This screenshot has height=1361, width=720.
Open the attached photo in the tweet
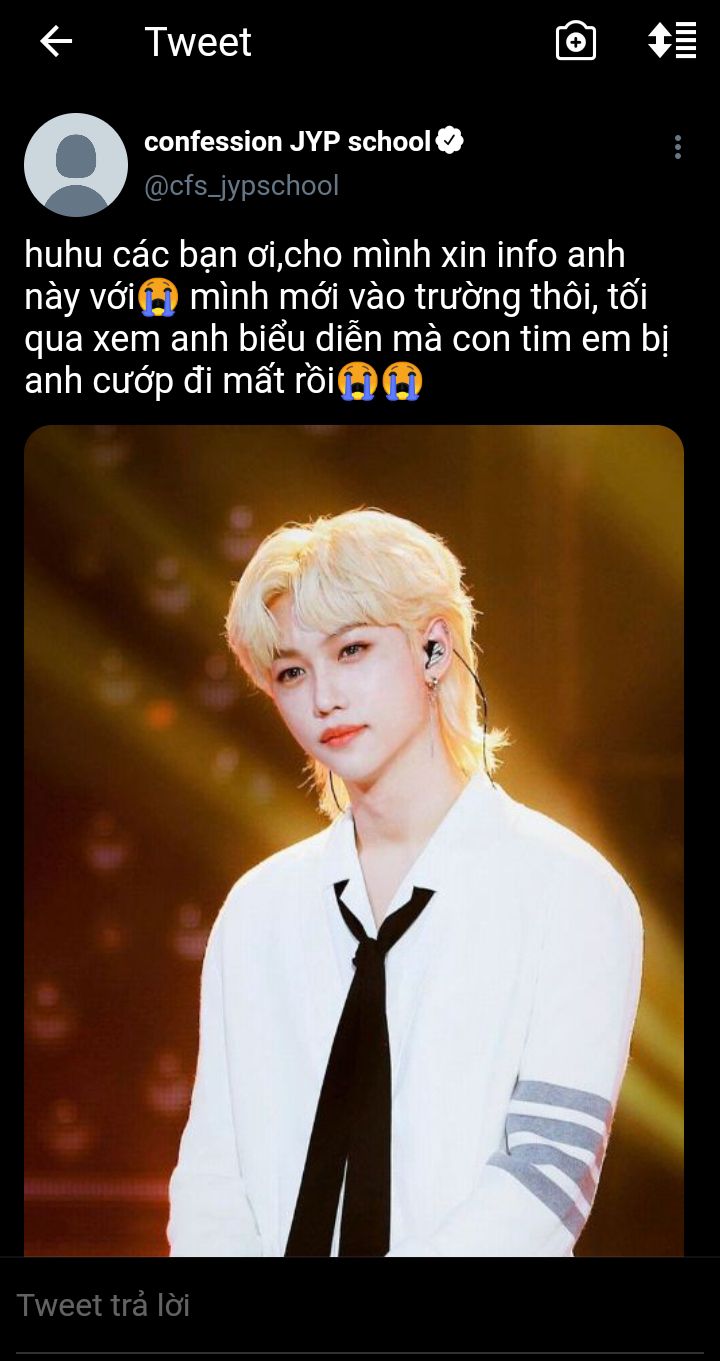(354, 840)
